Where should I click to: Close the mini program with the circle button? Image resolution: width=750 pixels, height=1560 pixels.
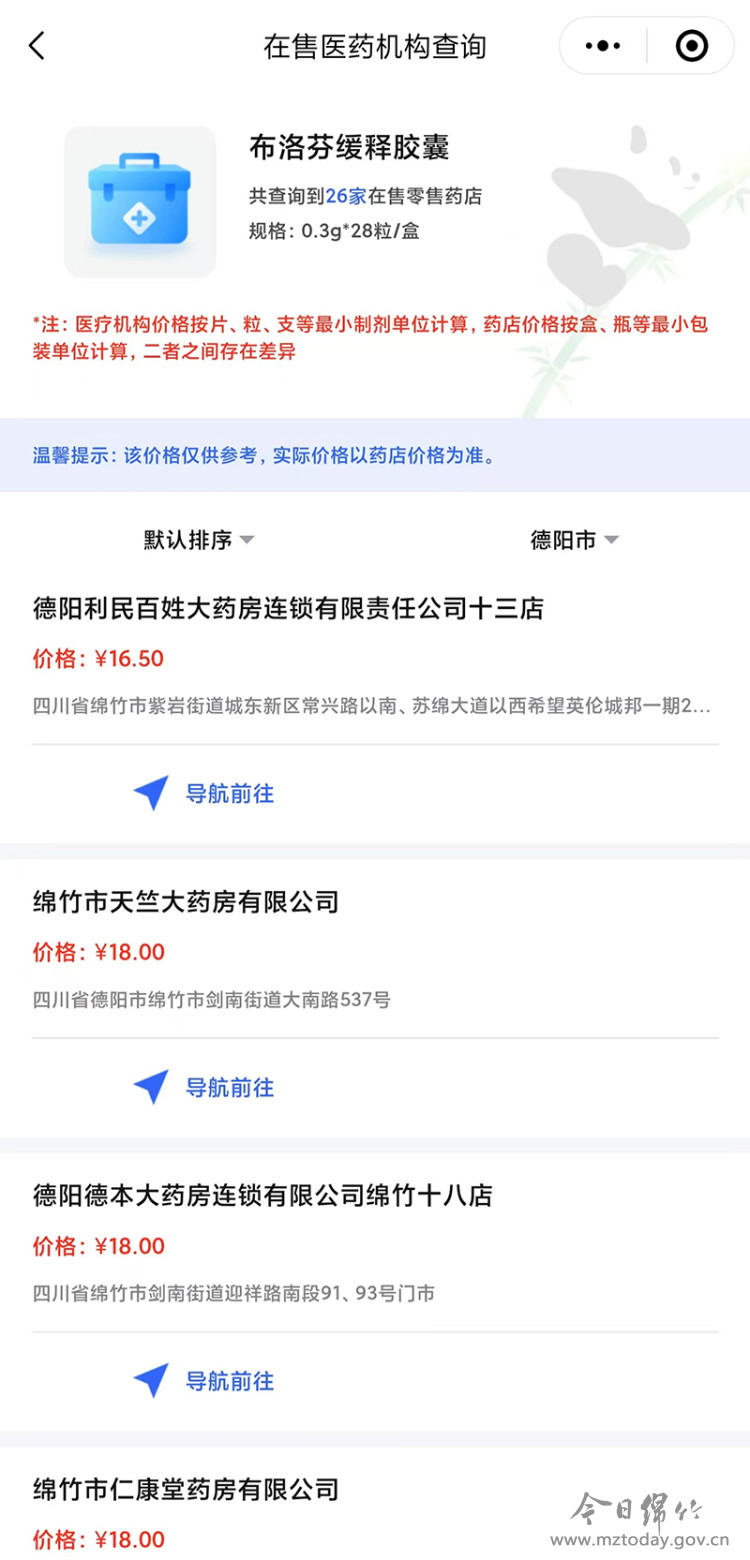click(x=692, y=46)
